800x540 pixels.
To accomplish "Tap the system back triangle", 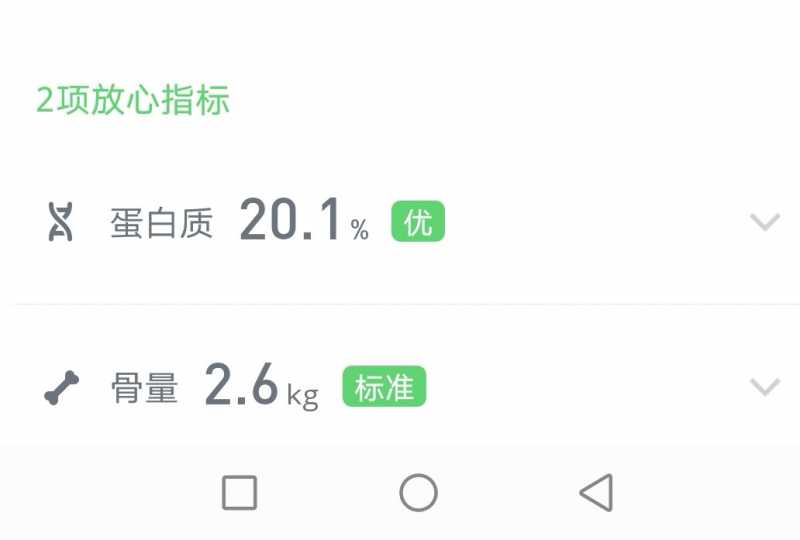I will tap(596, 492).
